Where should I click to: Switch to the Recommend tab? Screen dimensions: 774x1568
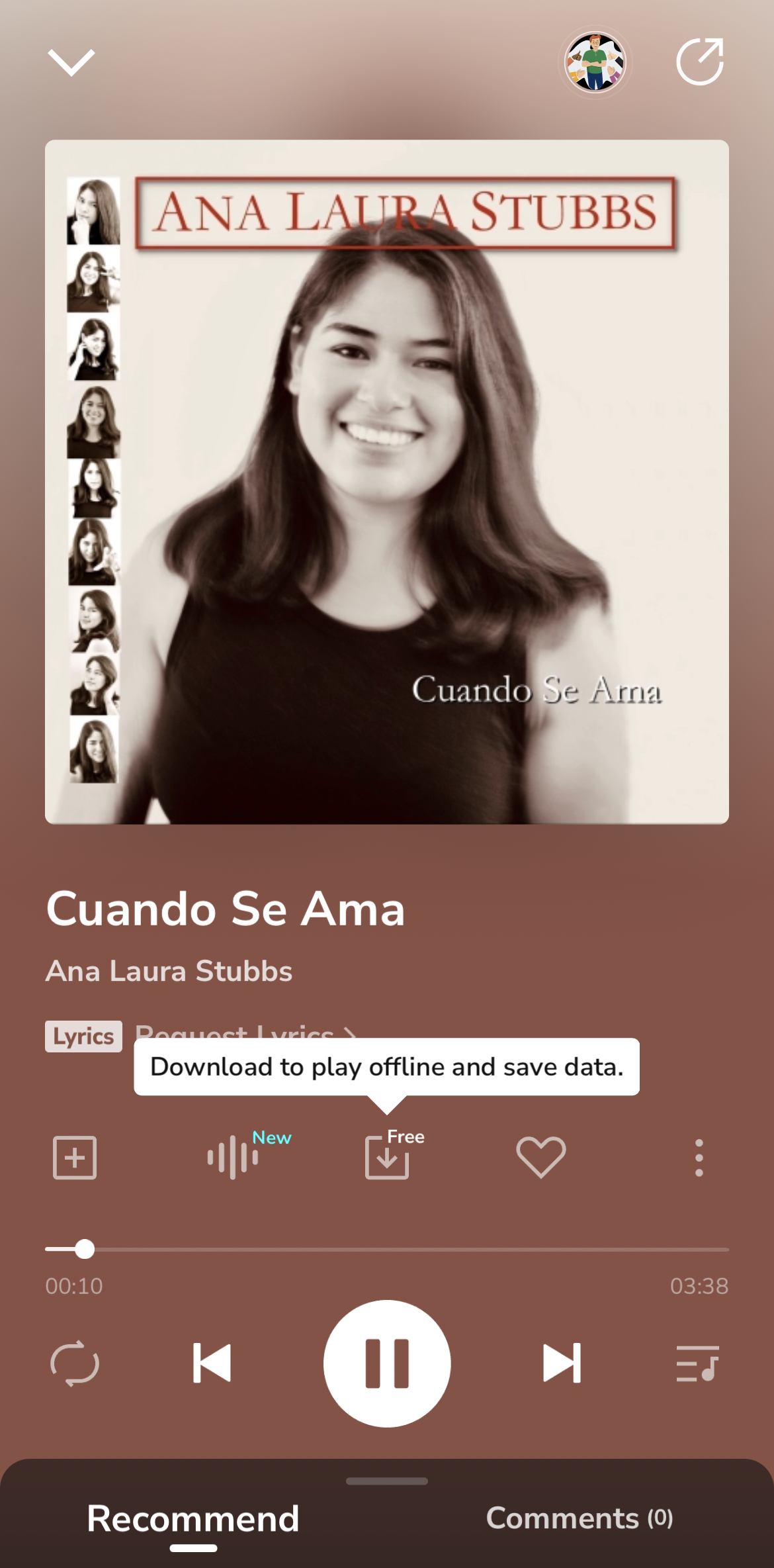tap(193, 1518)
